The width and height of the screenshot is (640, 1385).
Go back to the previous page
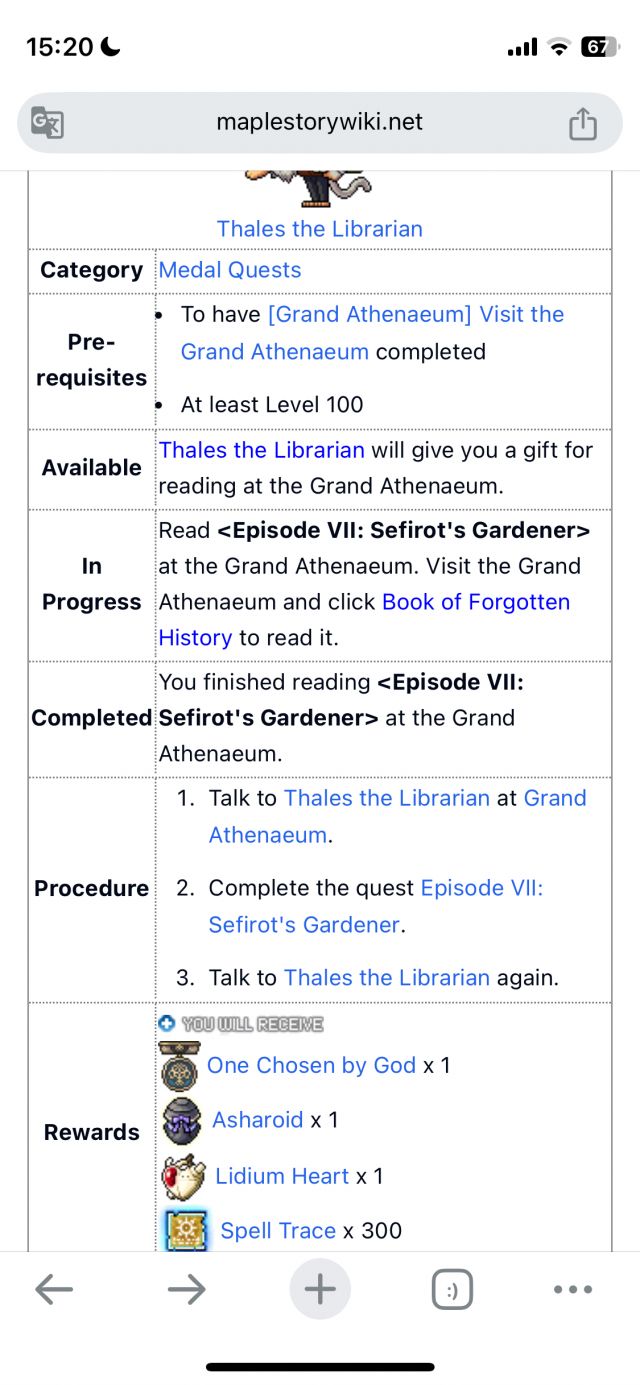pyautogui.click(x=54, y=1290)
